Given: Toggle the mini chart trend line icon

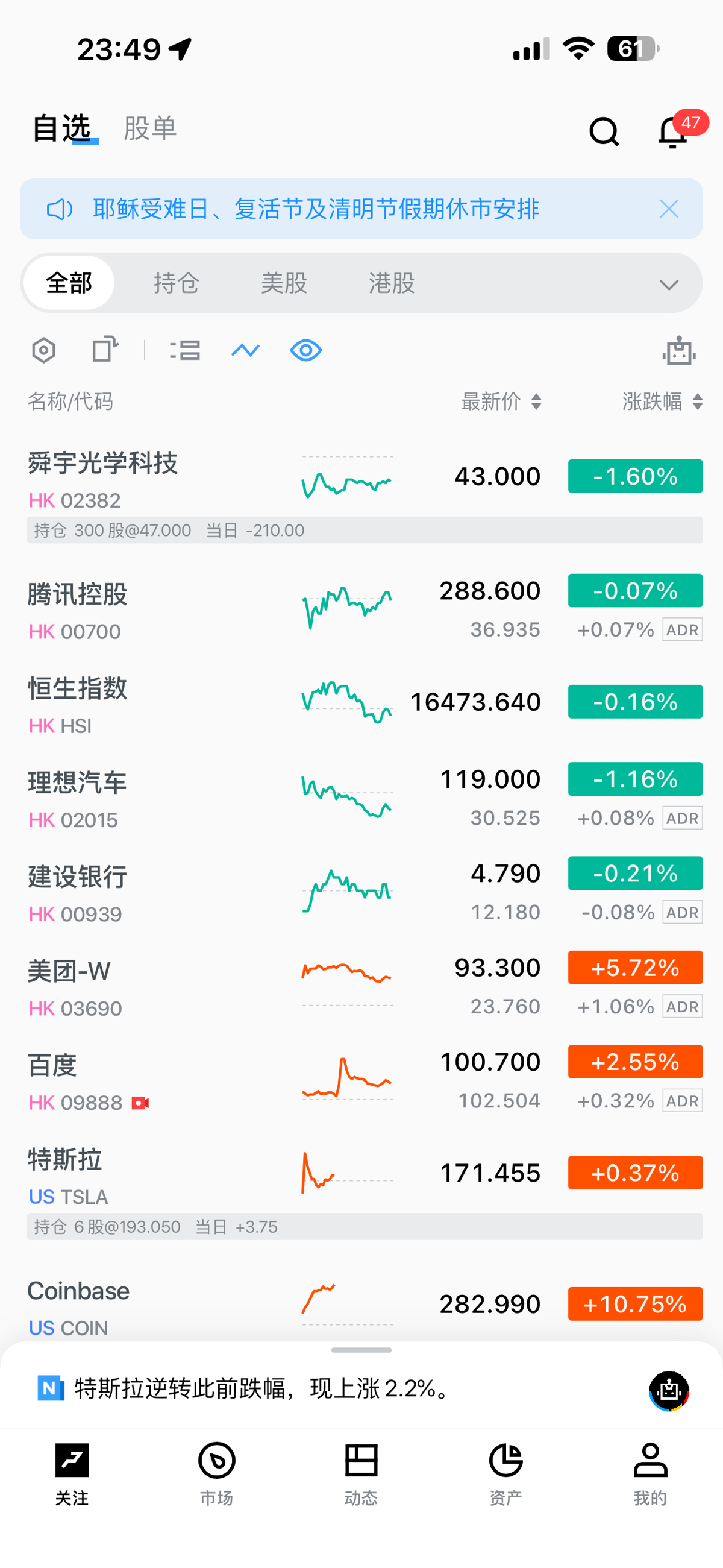Looking at the screenshot, I should [245, 350].
